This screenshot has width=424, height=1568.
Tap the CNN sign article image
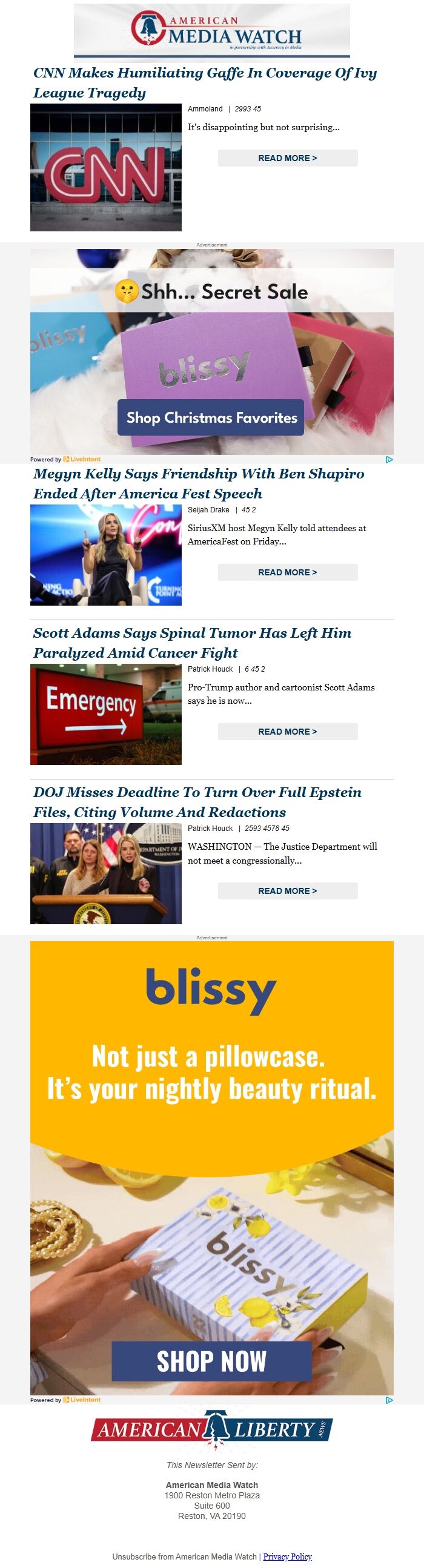[106, 167]
